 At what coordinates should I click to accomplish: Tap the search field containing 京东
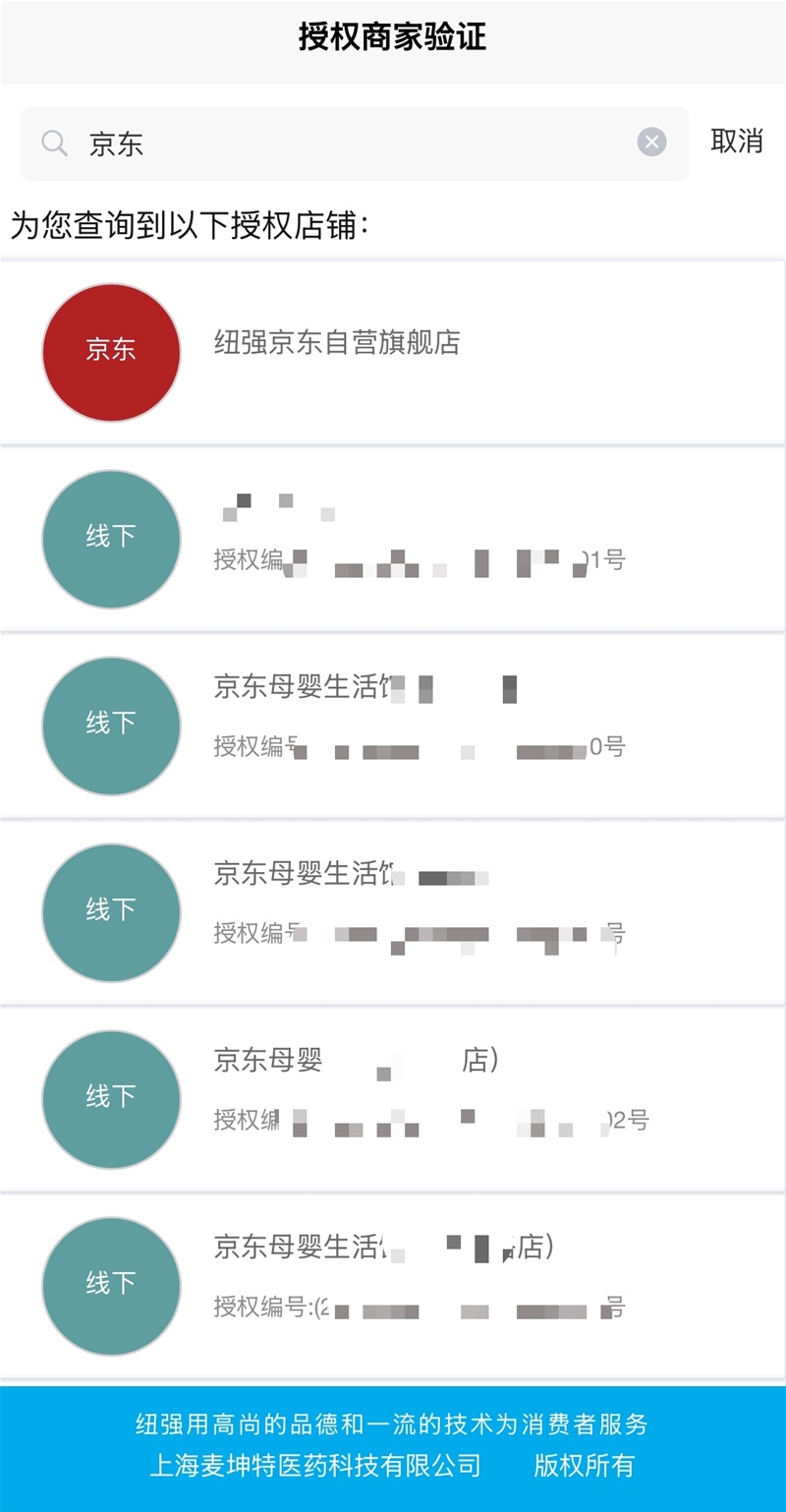pyautogui.click(x=354, y=144)
